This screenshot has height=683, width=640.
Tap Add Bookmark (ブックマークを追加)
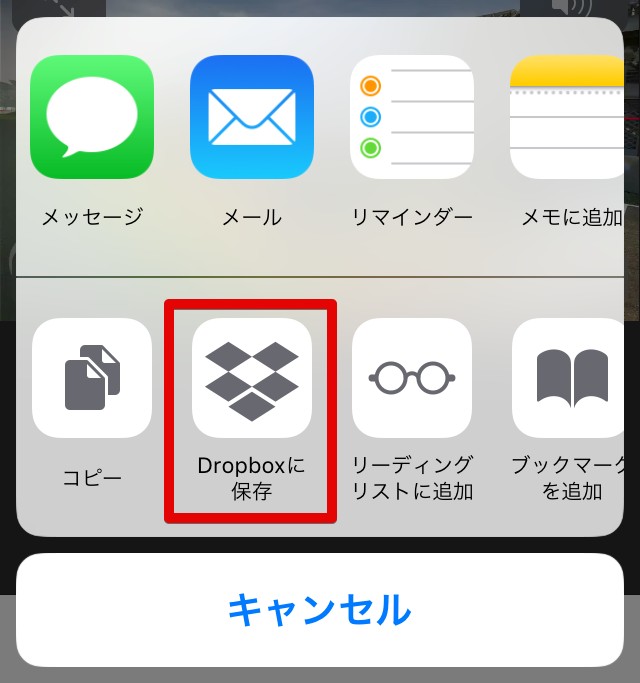tap(571, 379)
